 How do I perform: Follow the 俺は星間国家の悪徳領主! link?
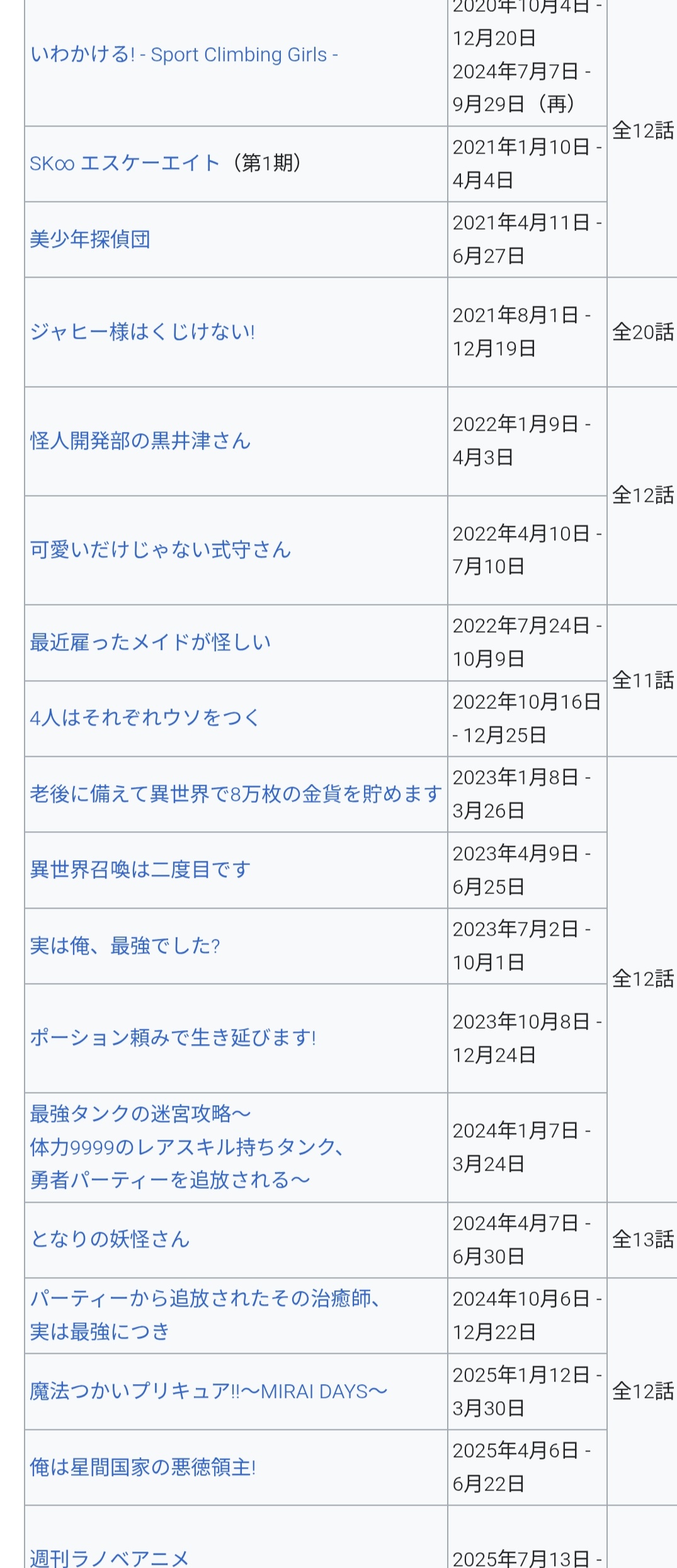coord(142,1467)
